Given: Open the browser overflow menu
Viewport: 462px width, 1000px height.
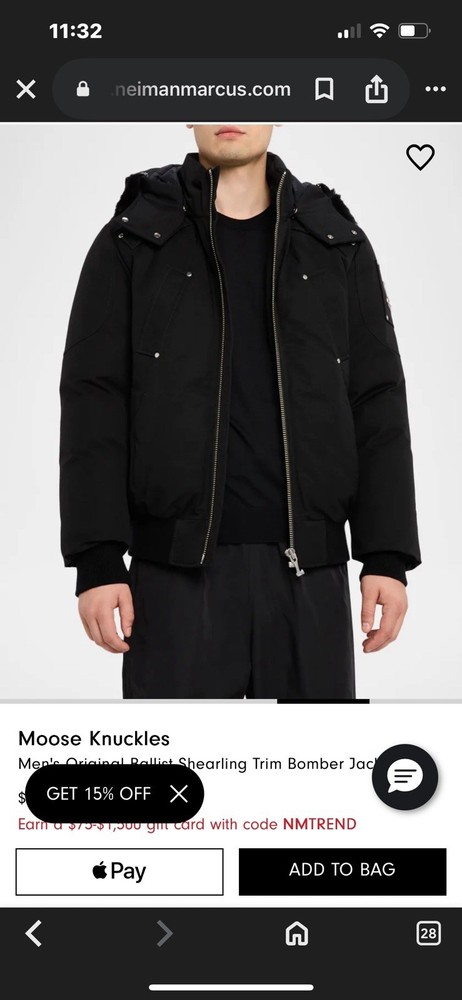Looking at the screenshot, I should pos(435,89).
